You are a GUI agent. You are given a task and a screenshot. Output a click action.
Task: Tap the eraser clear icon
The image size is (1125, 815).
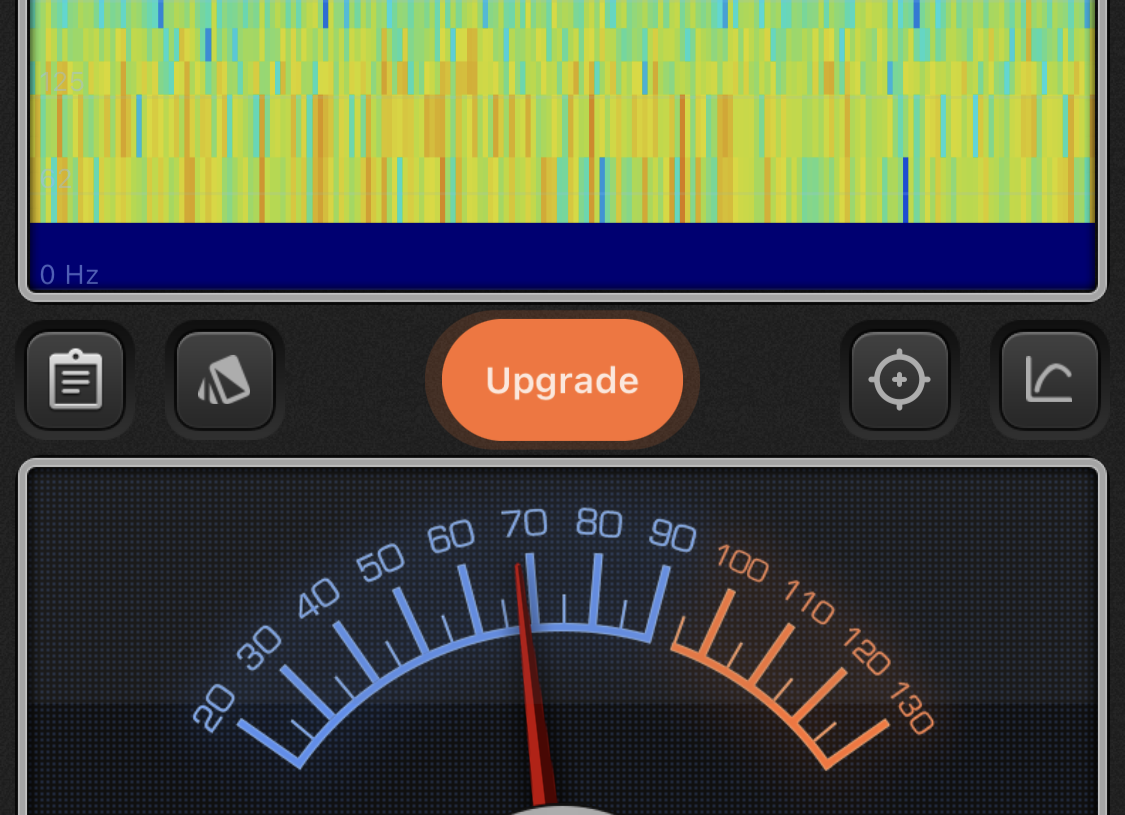(x=225, y=380)
